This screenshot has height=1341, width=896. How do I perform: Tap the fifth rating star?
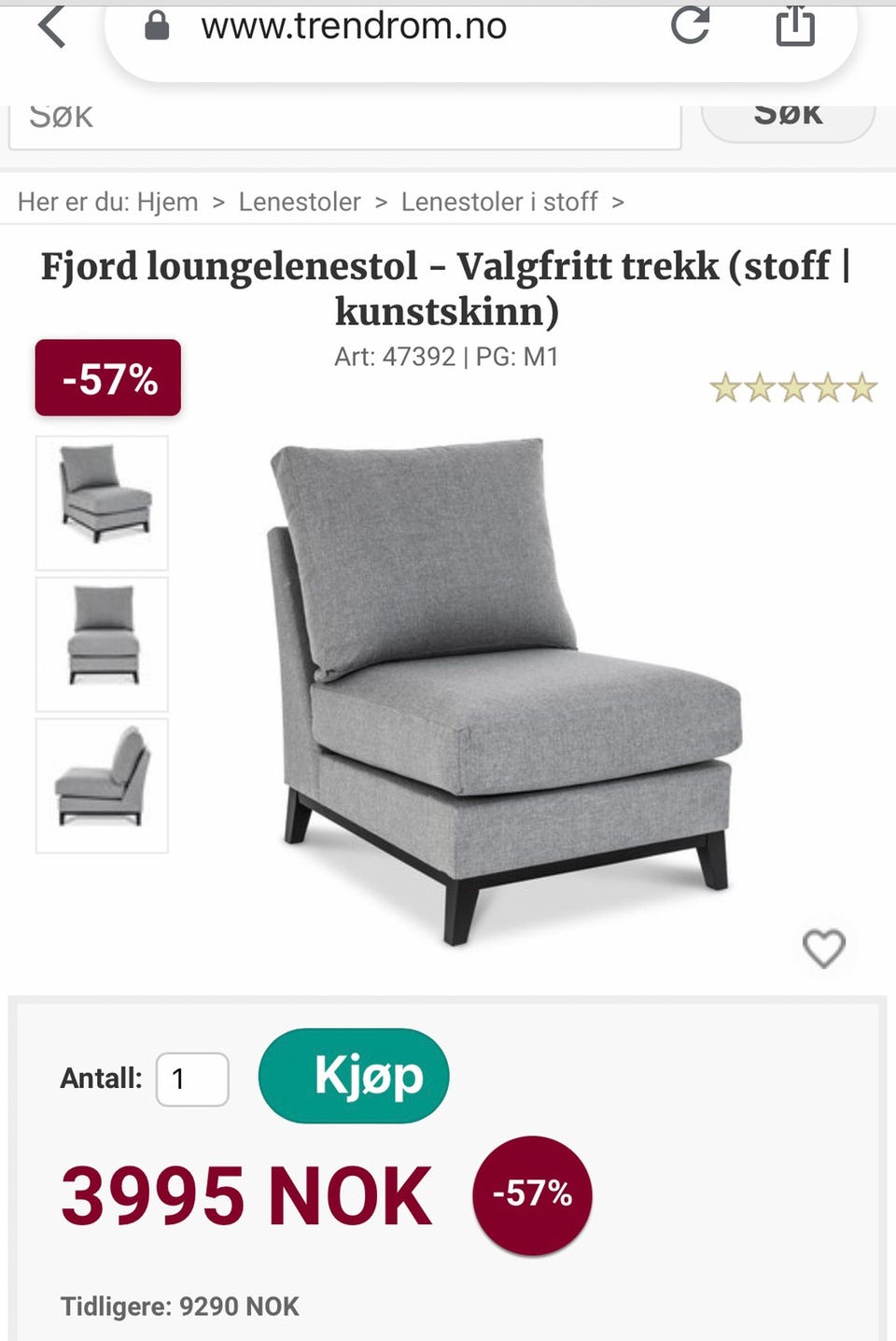(861, 387)
